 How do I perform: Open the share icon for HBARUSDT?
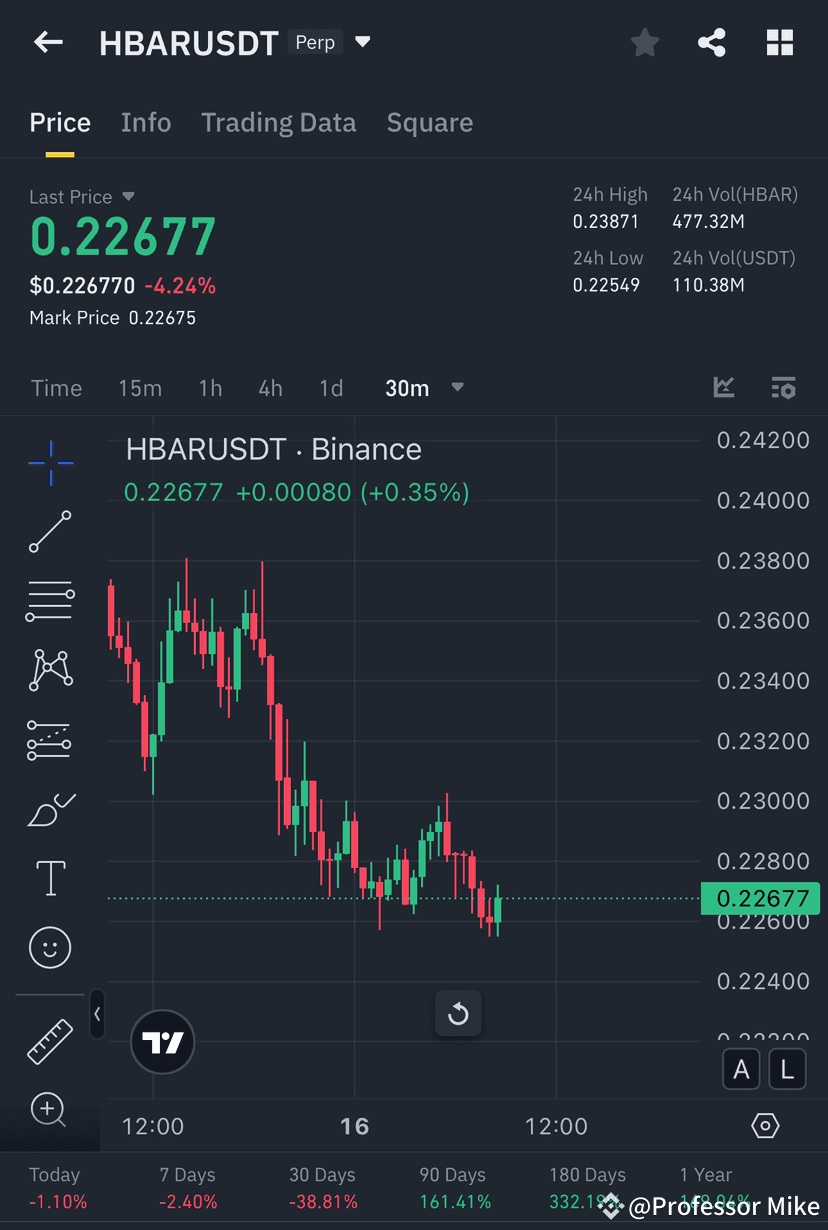coord(712,42)
